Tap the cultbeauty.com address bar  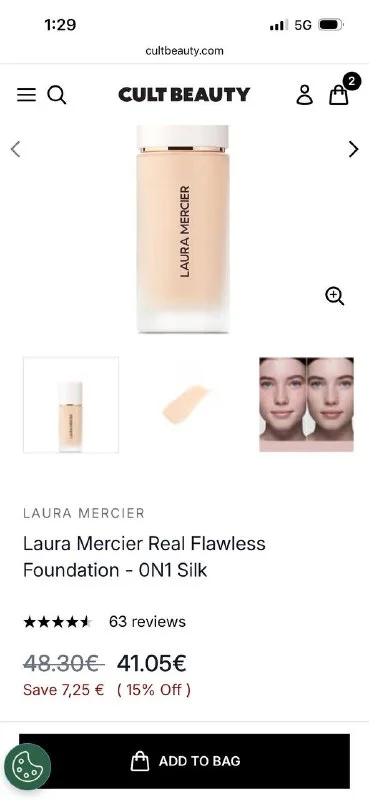(x=184, y=51)
